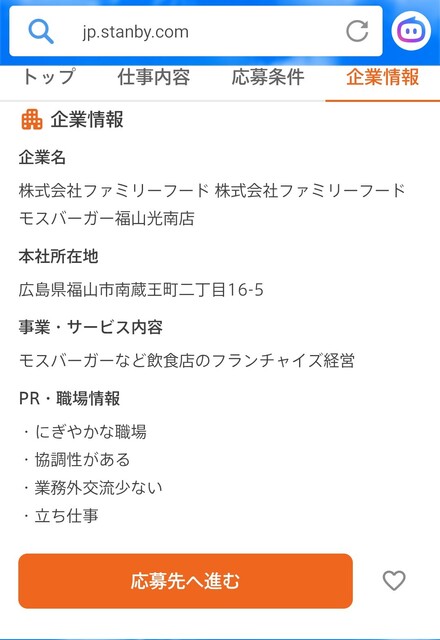Tap the 応募先へ進む button
The image size is (440, 640).
click(185, 581)
